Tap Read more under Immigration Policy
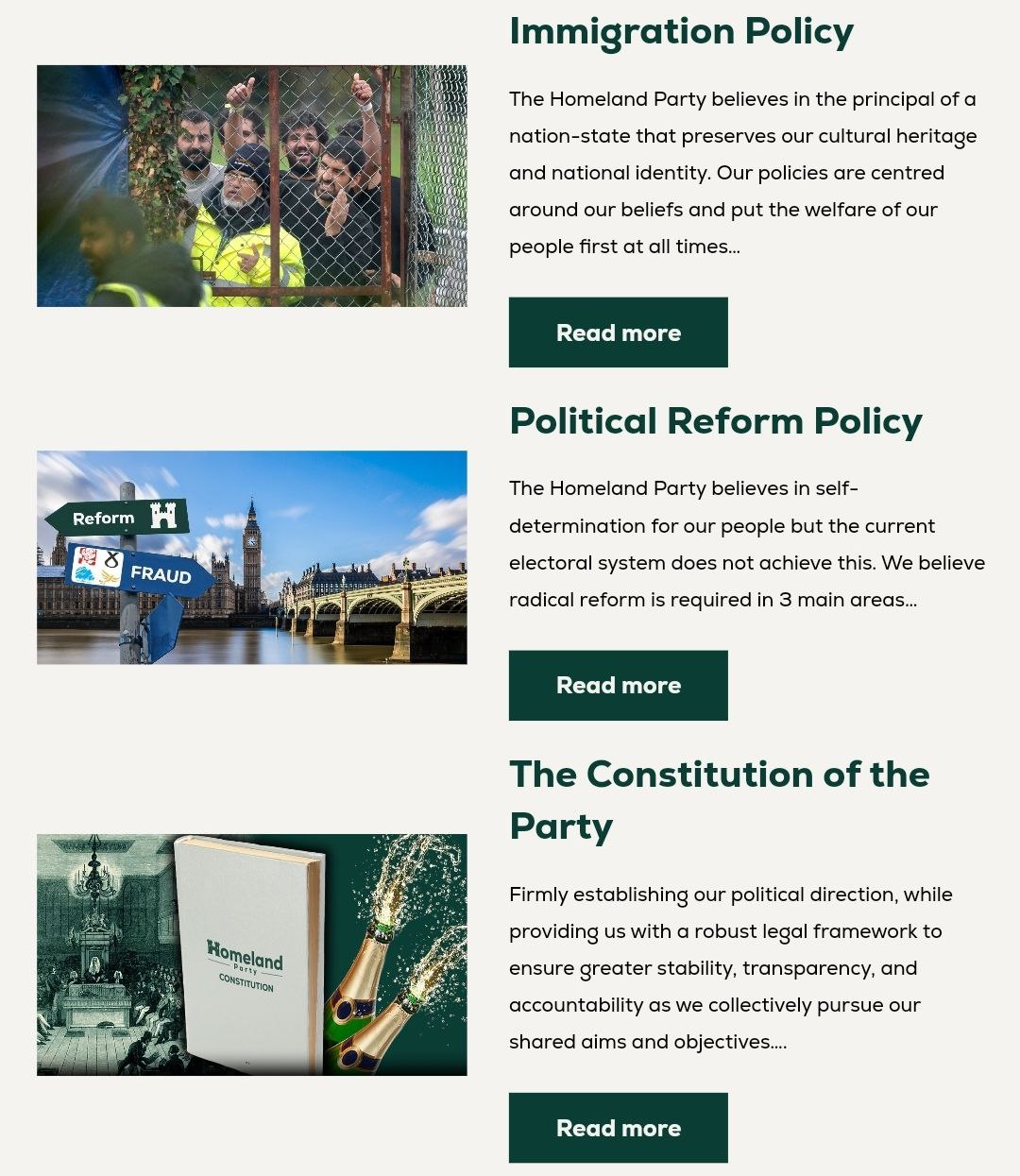The height and width of the screenshot is (1176, 1020). [618, 332]
